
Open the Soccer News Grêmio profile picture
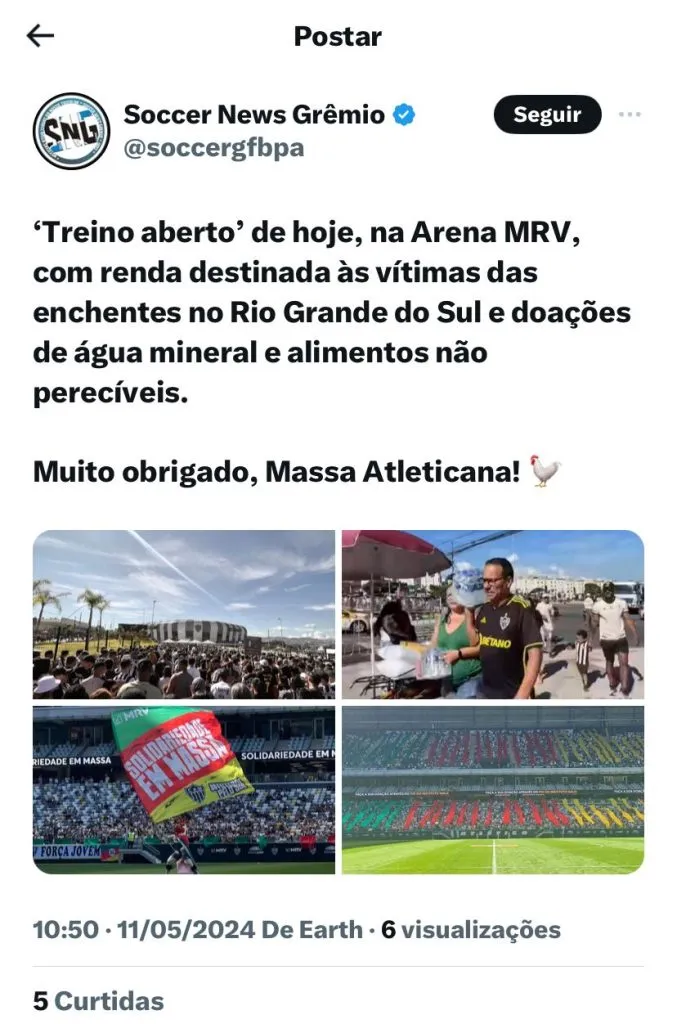click(x=71, y=131)
